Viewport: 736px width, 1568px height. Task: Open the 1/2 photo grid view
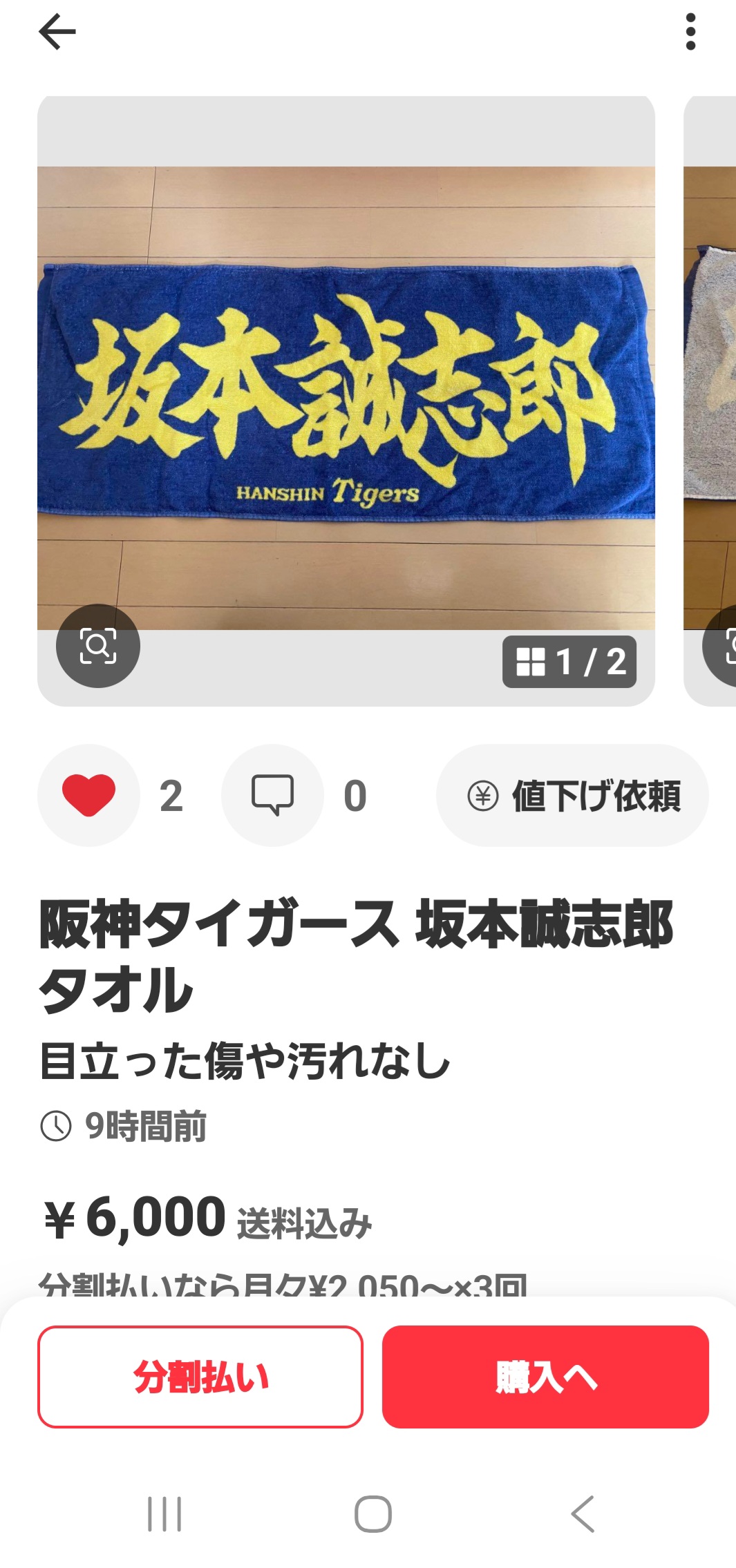[569, 662]
